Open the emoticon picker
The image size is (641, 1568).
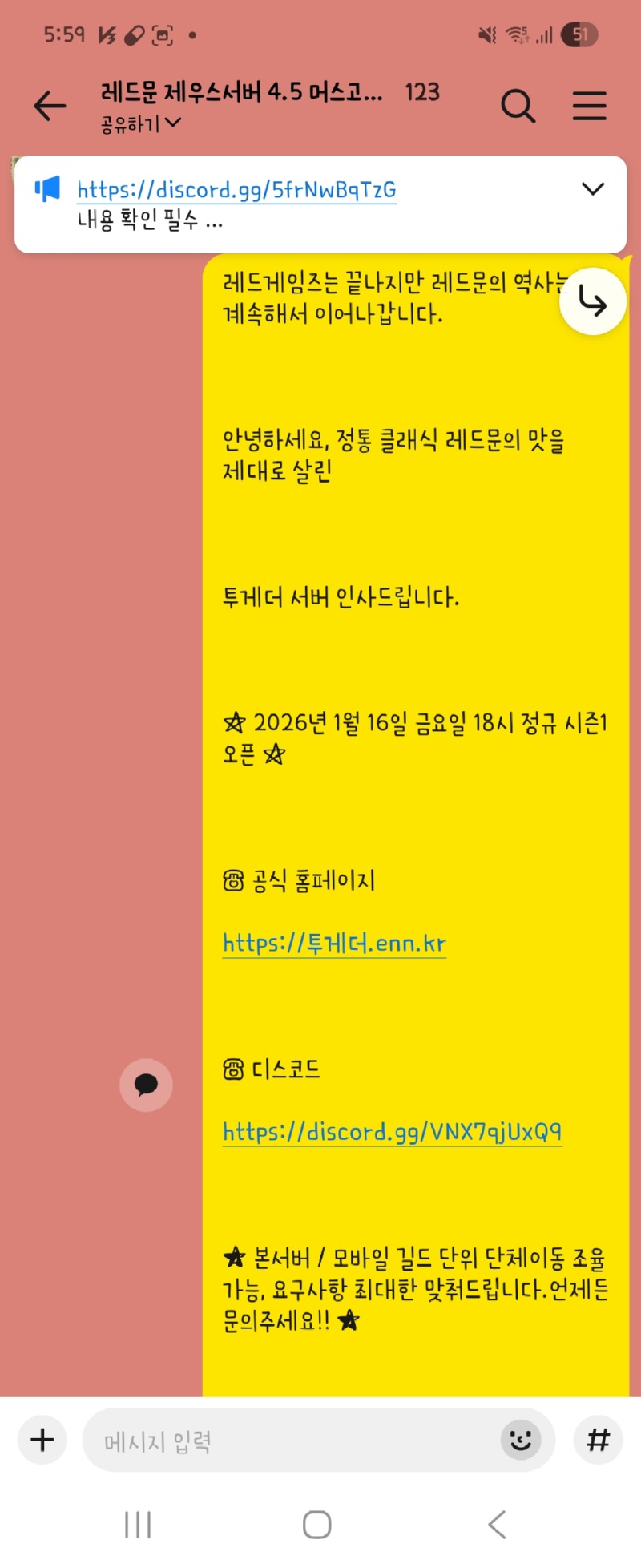click(521, 1441)
